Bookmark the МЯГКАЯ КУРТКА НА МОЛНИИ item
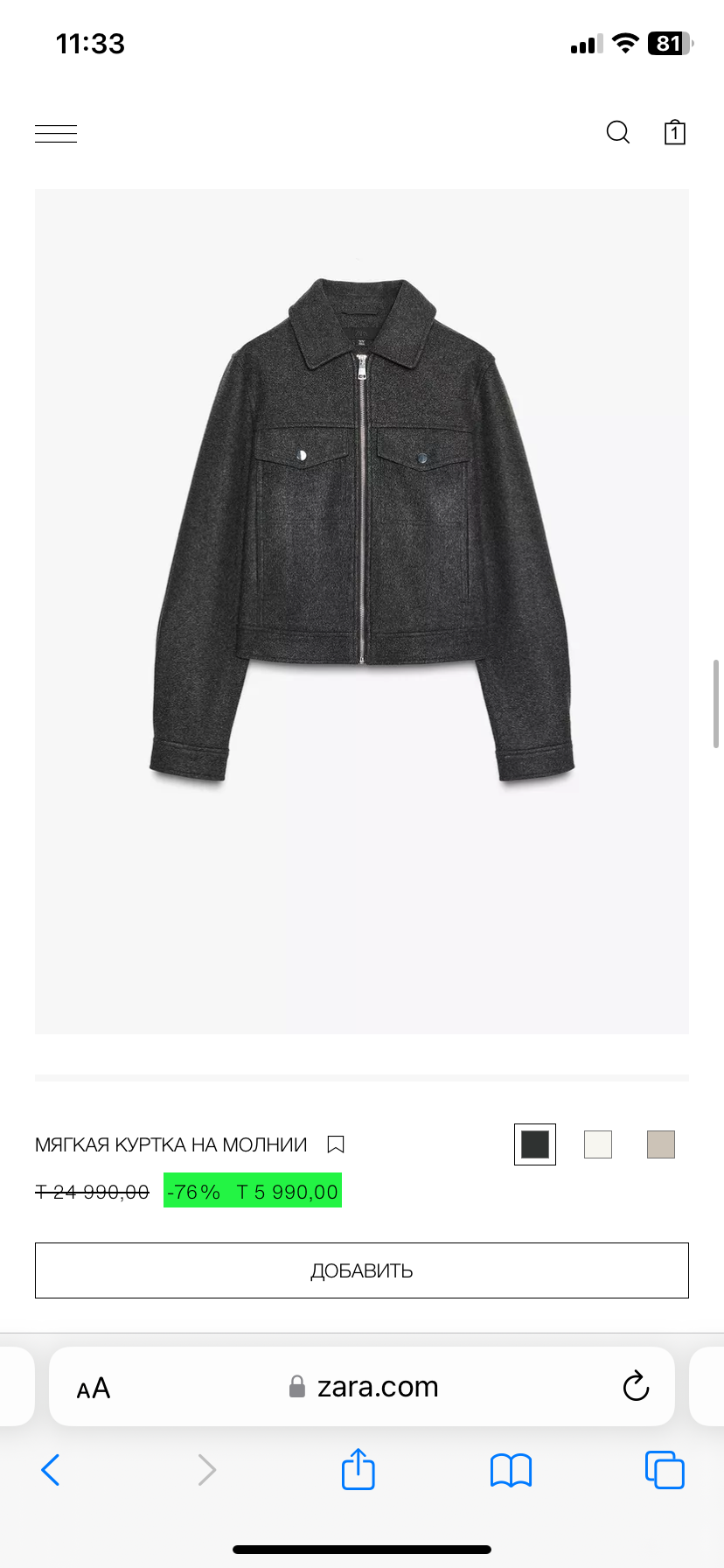 (x=336, y=1144)
